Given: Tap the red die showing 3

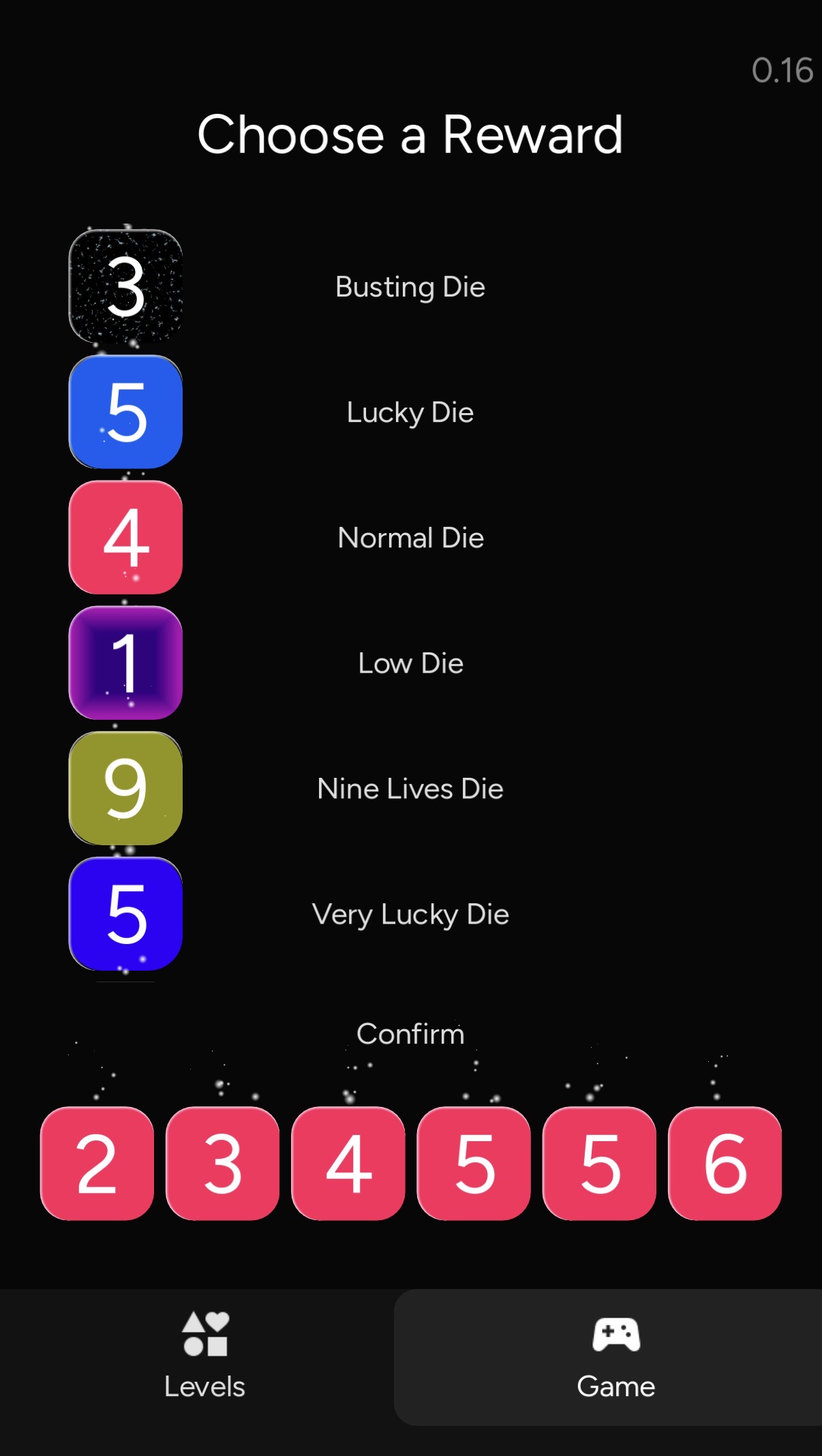Looking at the screenshot, I should 223,1163.
